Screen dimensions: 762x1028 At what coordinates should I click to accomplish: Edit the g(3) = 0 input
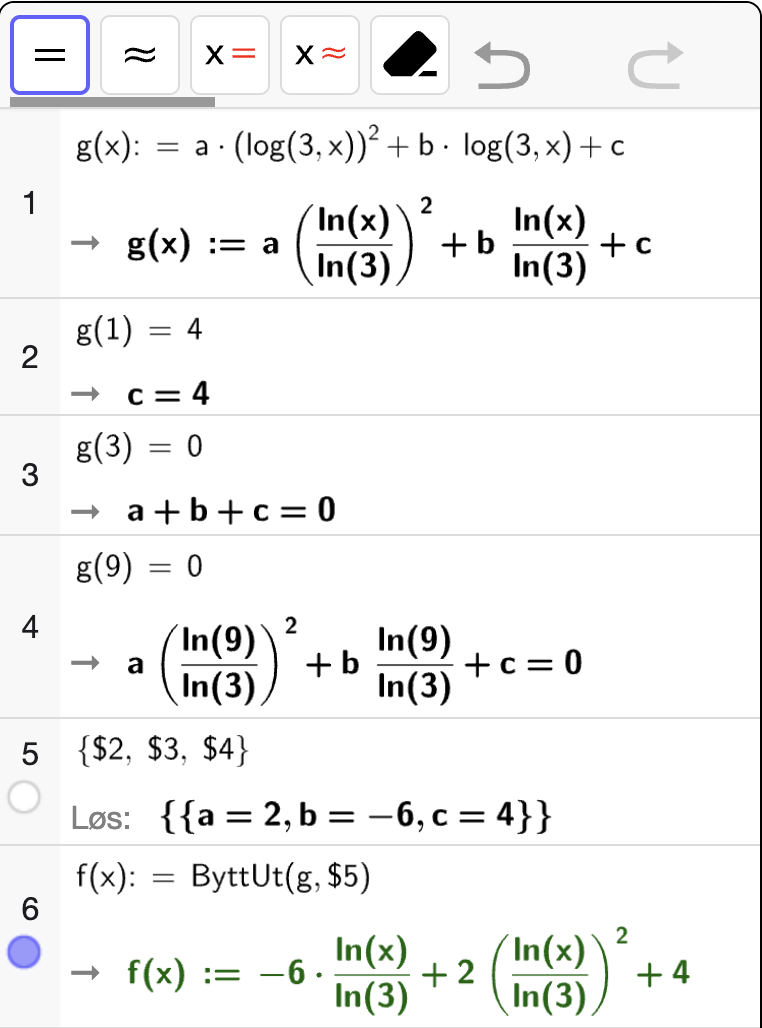[140, 447]
